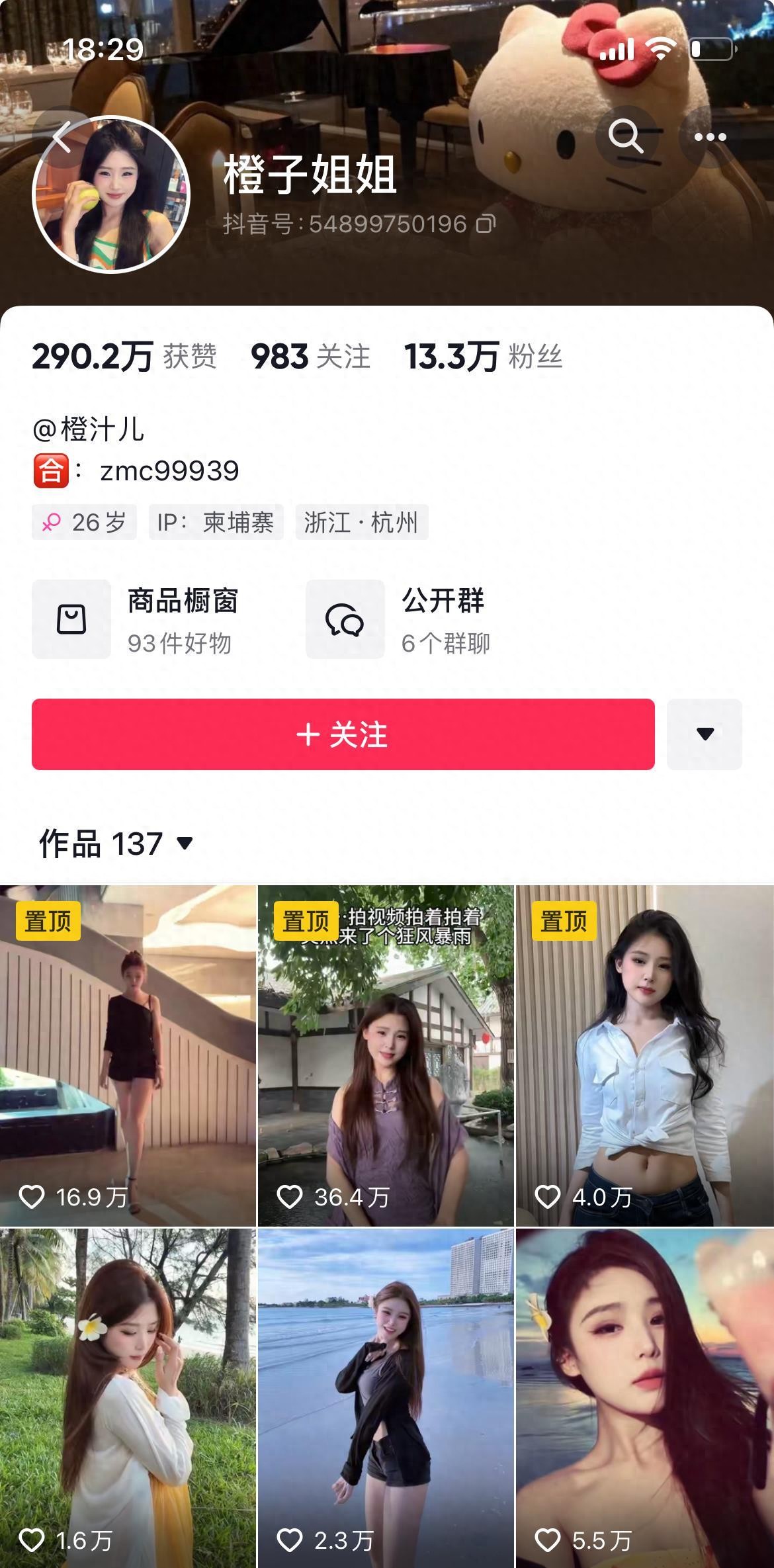The image size is (774, 1568).
Task: Tap the IP location tag 浙江·杭州
Action: tap(361, 522)
